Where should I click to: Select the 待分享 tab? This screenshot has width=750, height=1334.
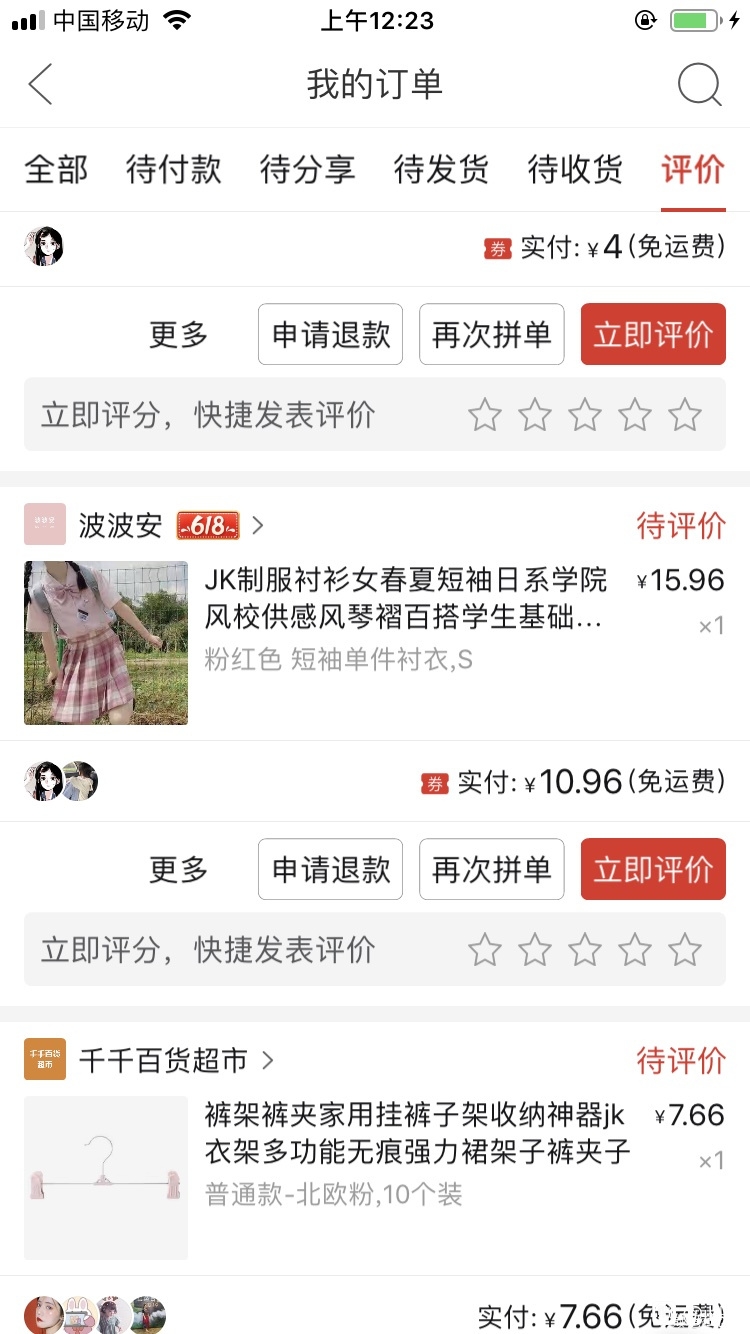pos(307,170)
